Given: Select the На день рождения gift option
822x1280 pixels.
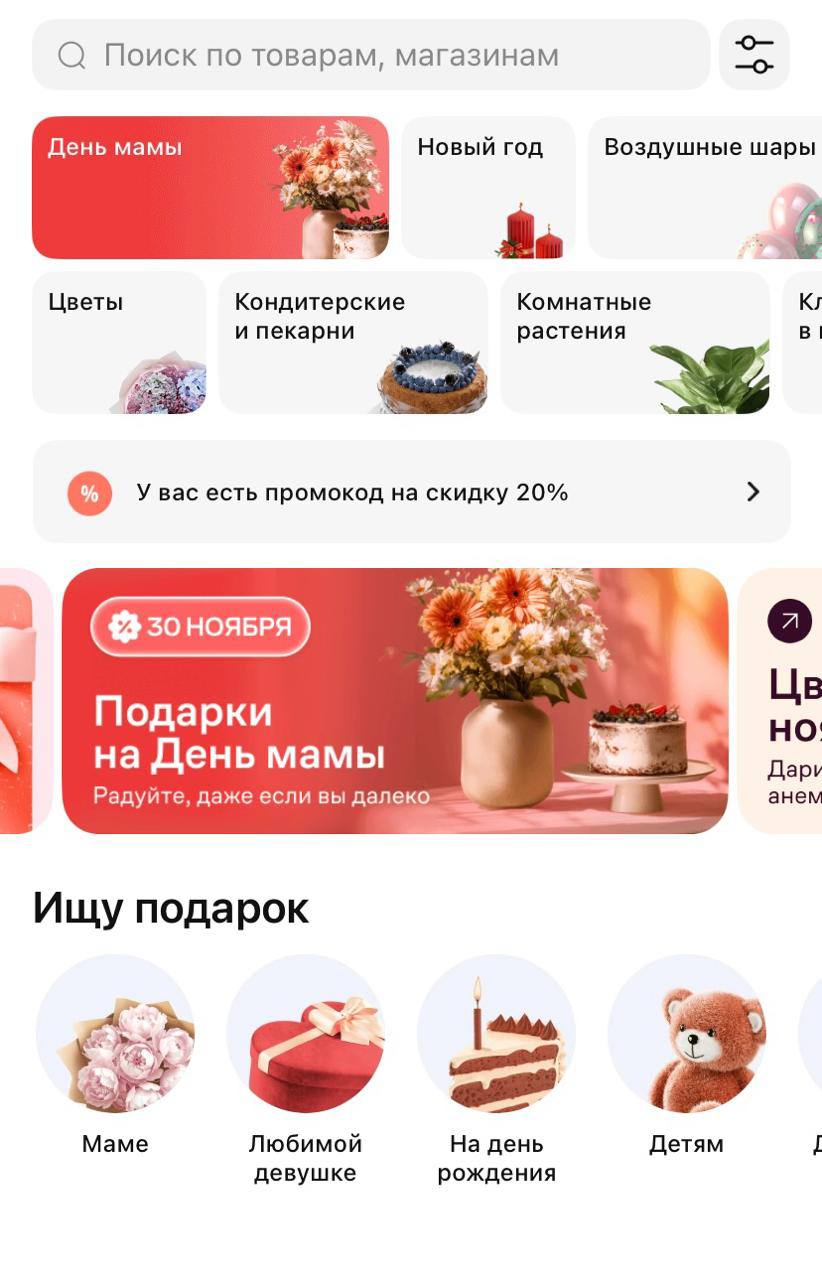Looking at the screenshot, I should click(496, 1035).
